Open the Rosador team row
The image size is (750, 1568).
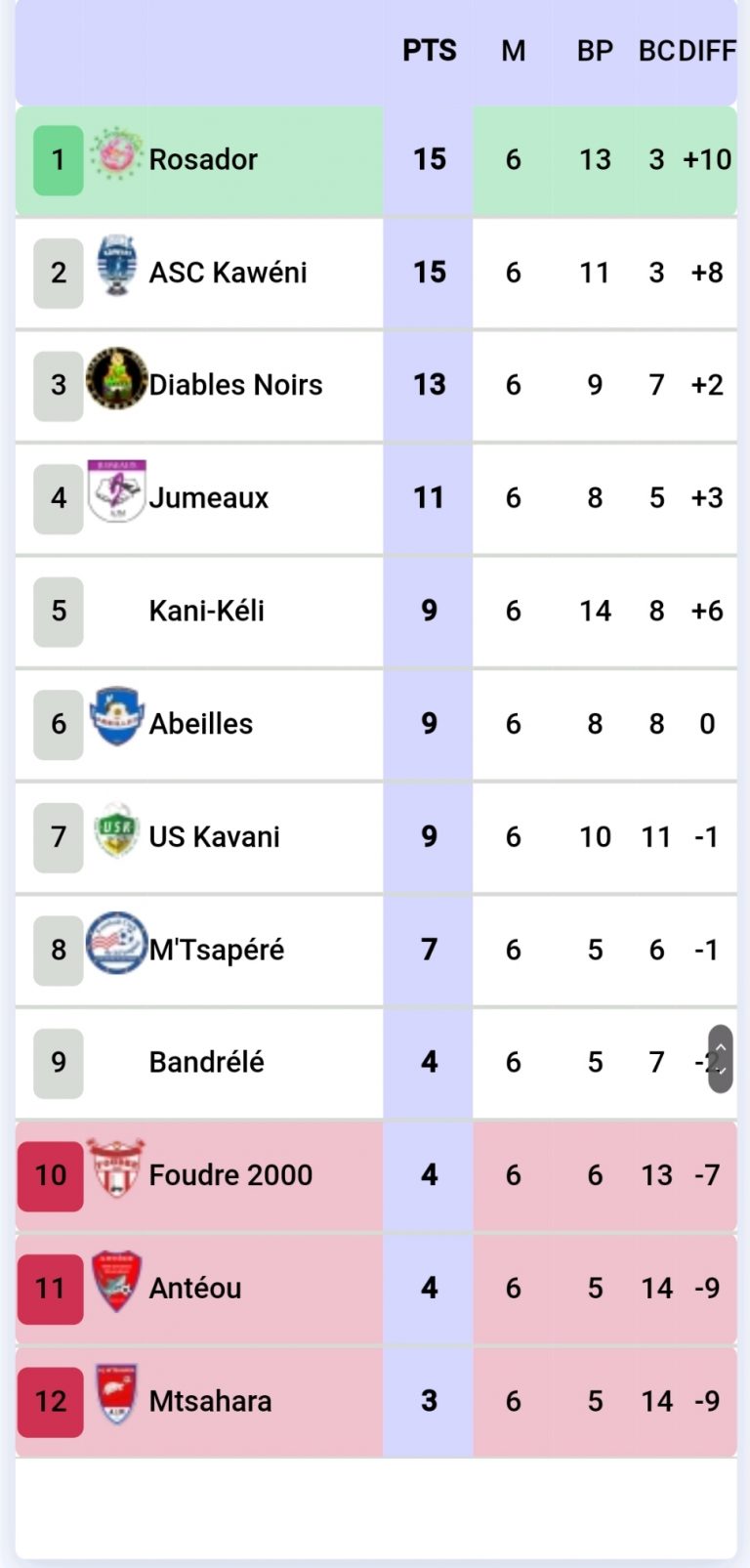(x=376, y=160)
